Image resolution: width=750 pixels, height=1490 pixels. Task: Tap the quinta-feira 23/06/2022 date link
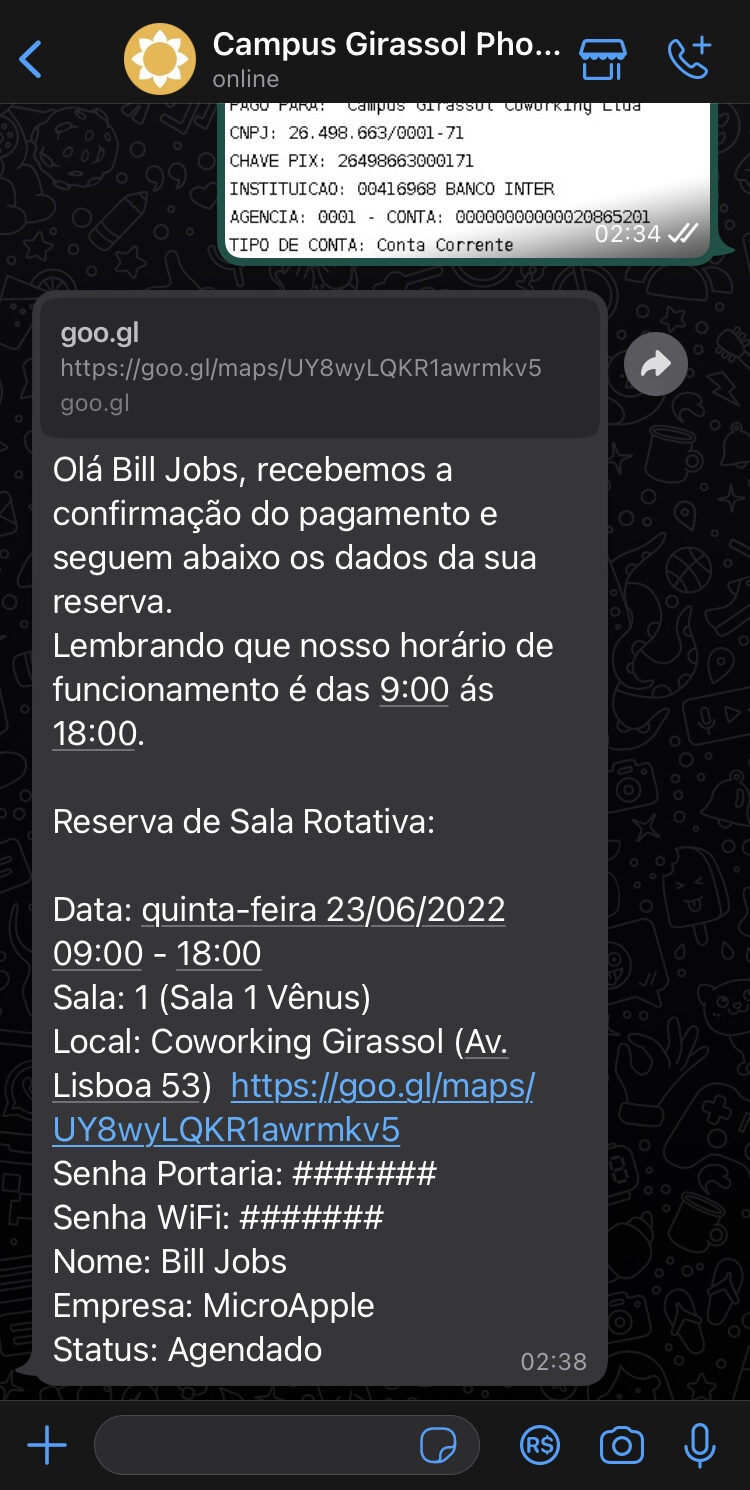pyautogui.click(x=323, y=910)
